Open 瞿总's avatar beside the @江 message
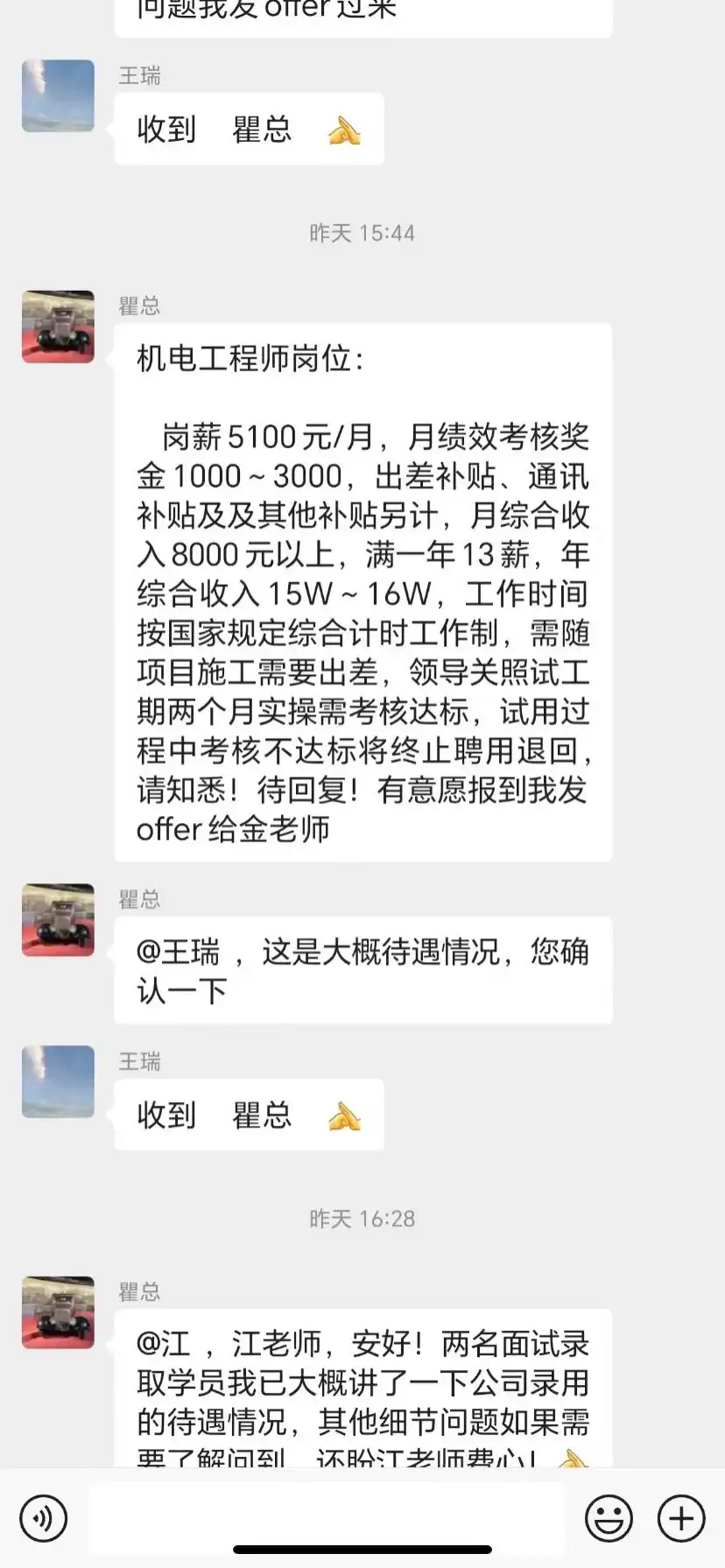This screenshot has width=725, height=1568. [58, 1312]
